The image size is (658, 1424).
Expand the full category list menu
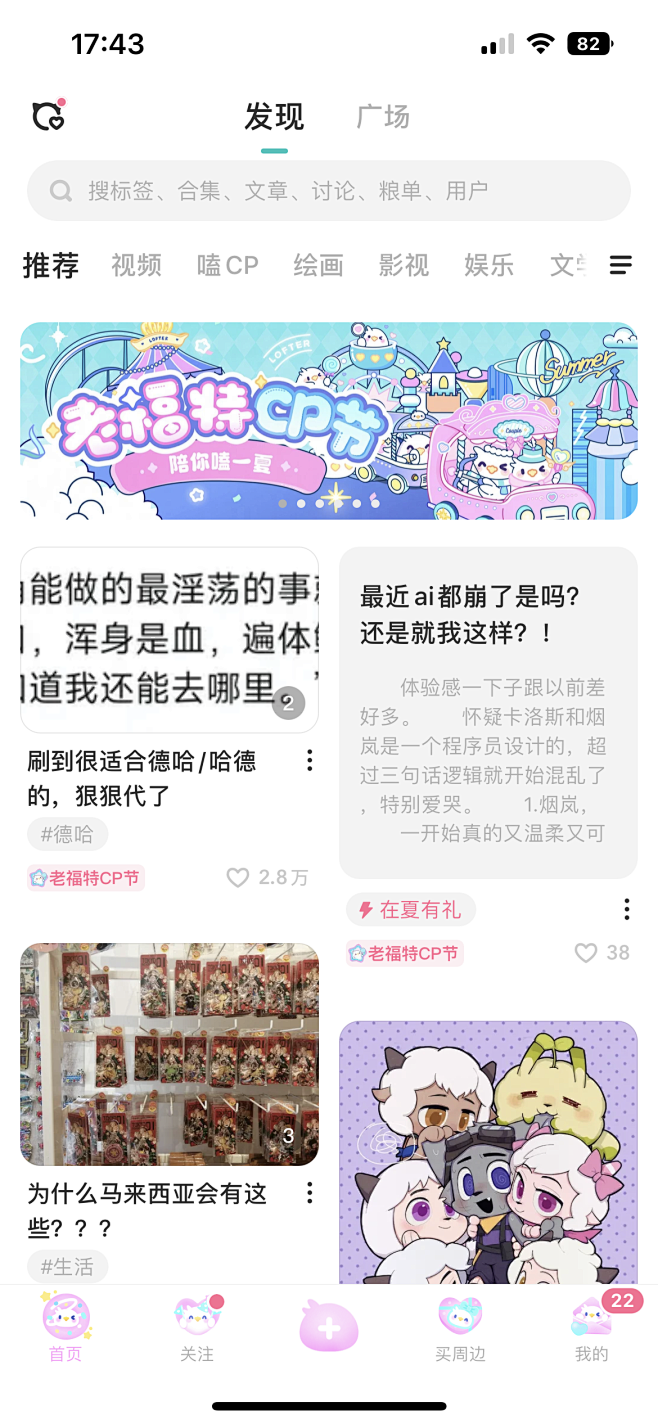click(621, 265)
